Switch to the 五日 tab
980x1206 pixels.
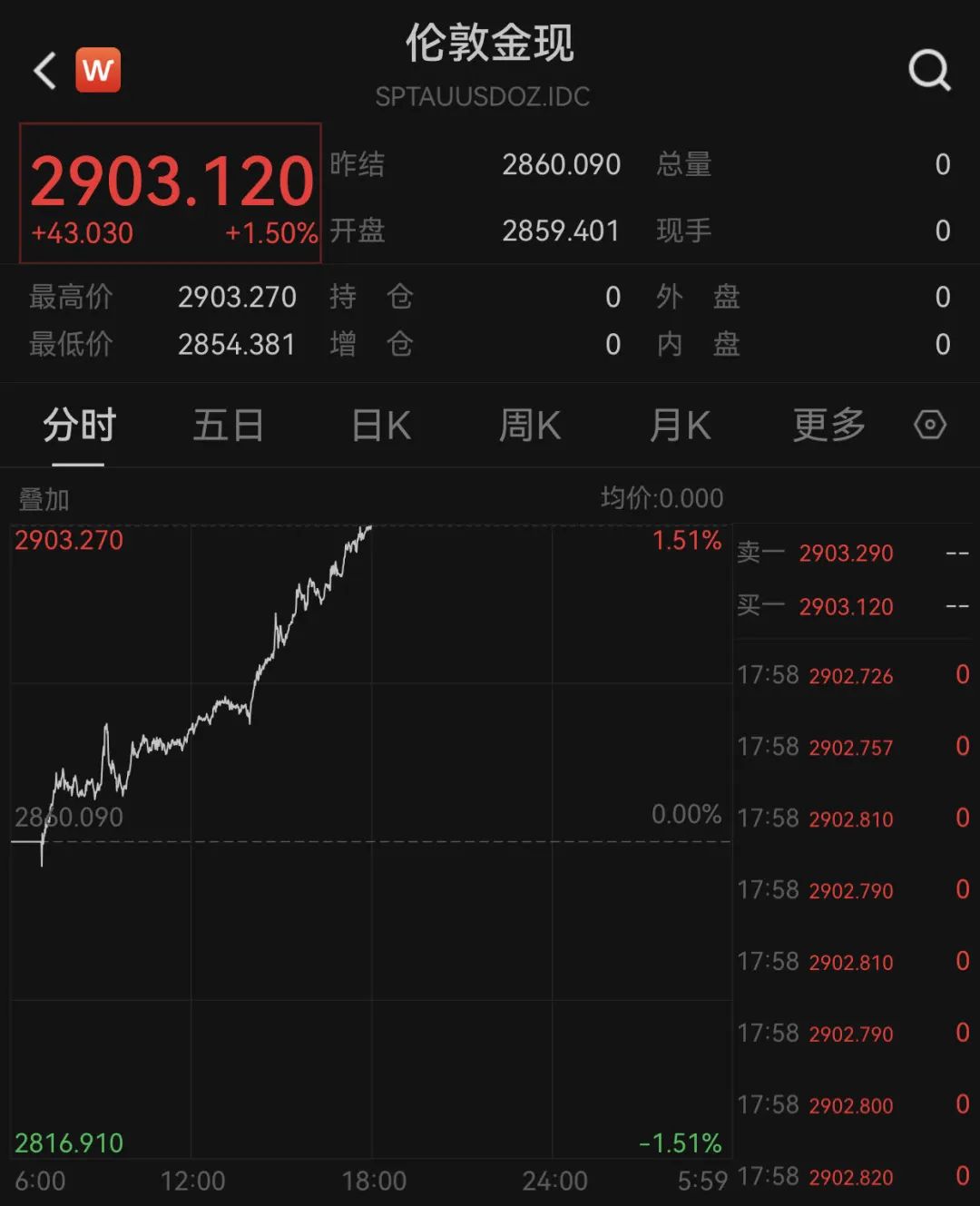[x=228, y=425]
